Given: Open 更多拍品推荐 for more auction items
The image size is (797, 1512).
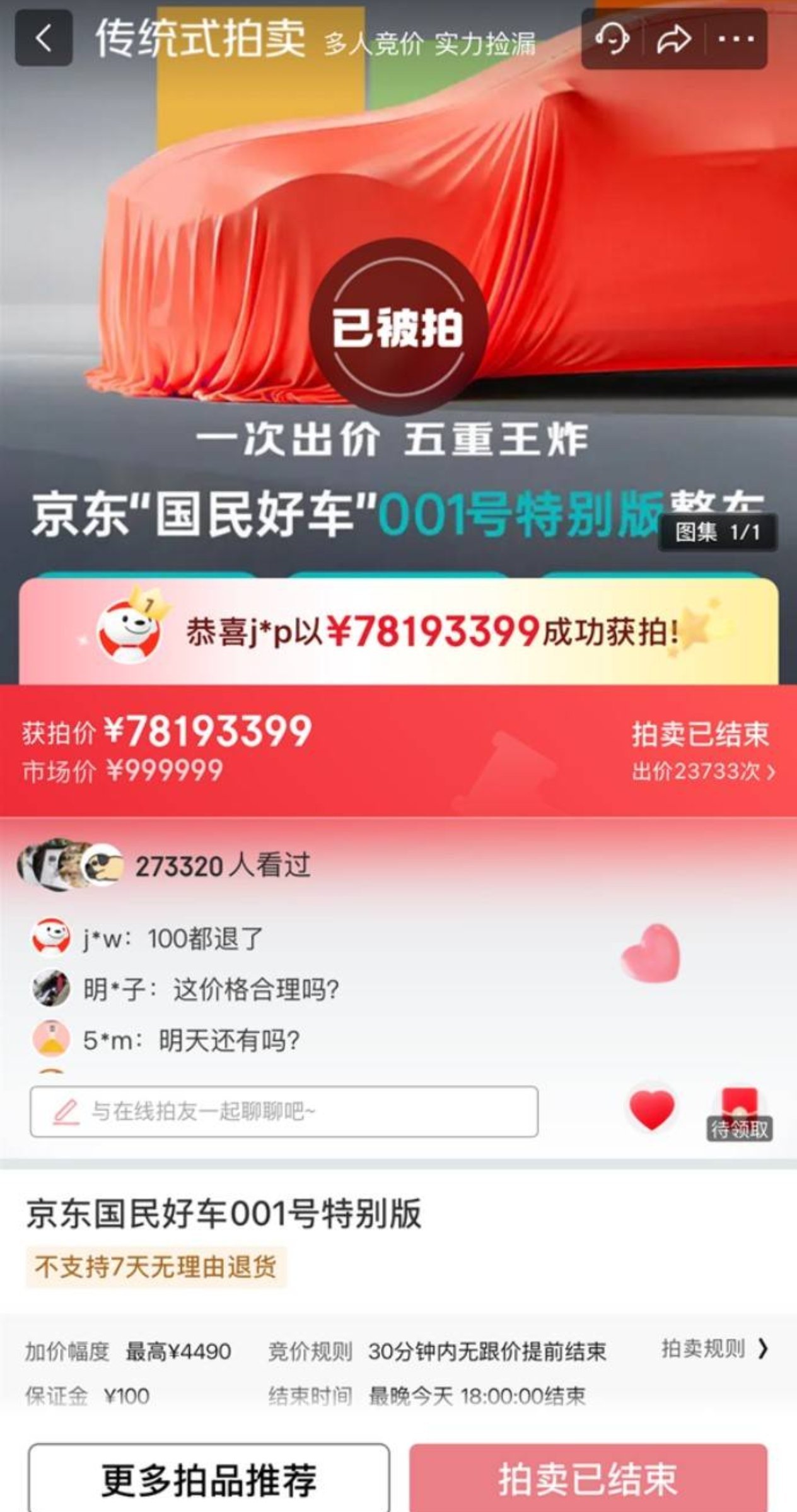Looking at the screenshot, I should pos(209,1479).
